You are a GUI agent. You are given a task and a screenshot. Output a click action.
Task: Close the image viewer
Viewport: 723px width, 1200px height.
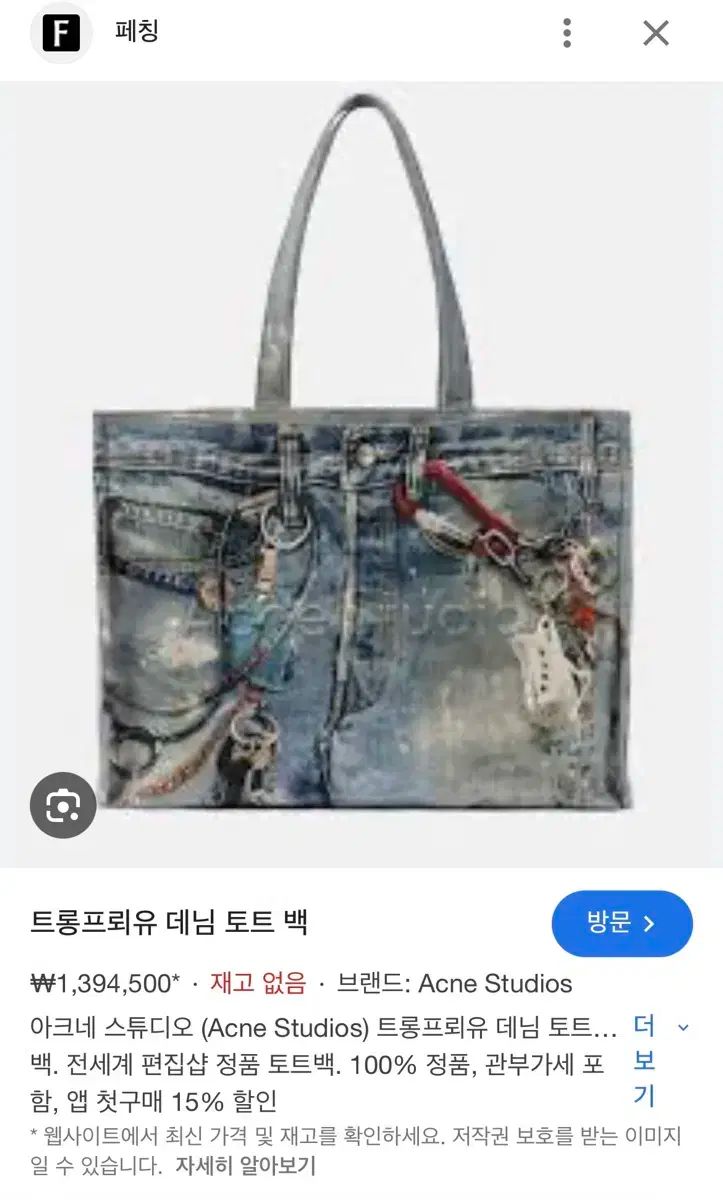[656, 33]
